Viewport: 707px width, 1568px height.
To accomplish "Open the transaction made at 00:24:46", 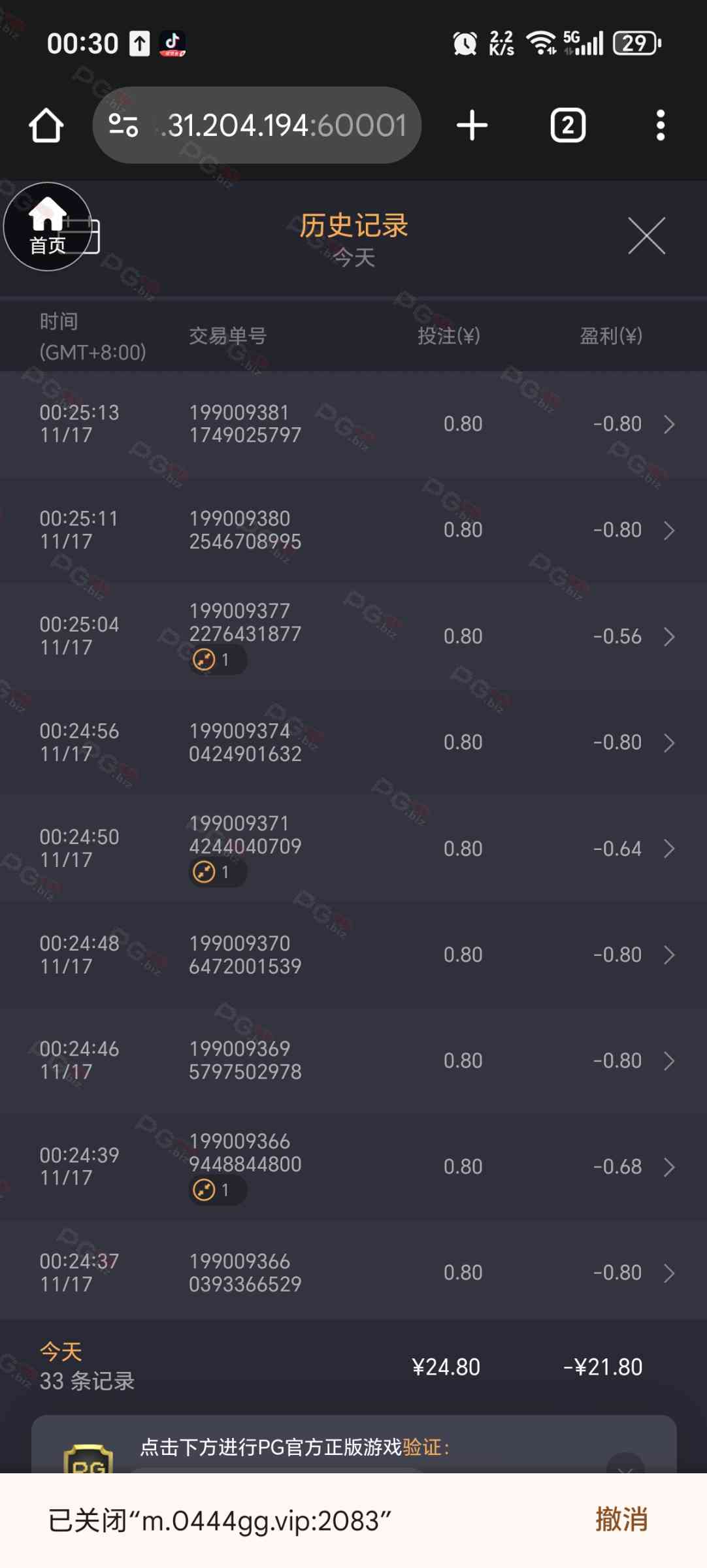I will click(x=354, y=1060).
